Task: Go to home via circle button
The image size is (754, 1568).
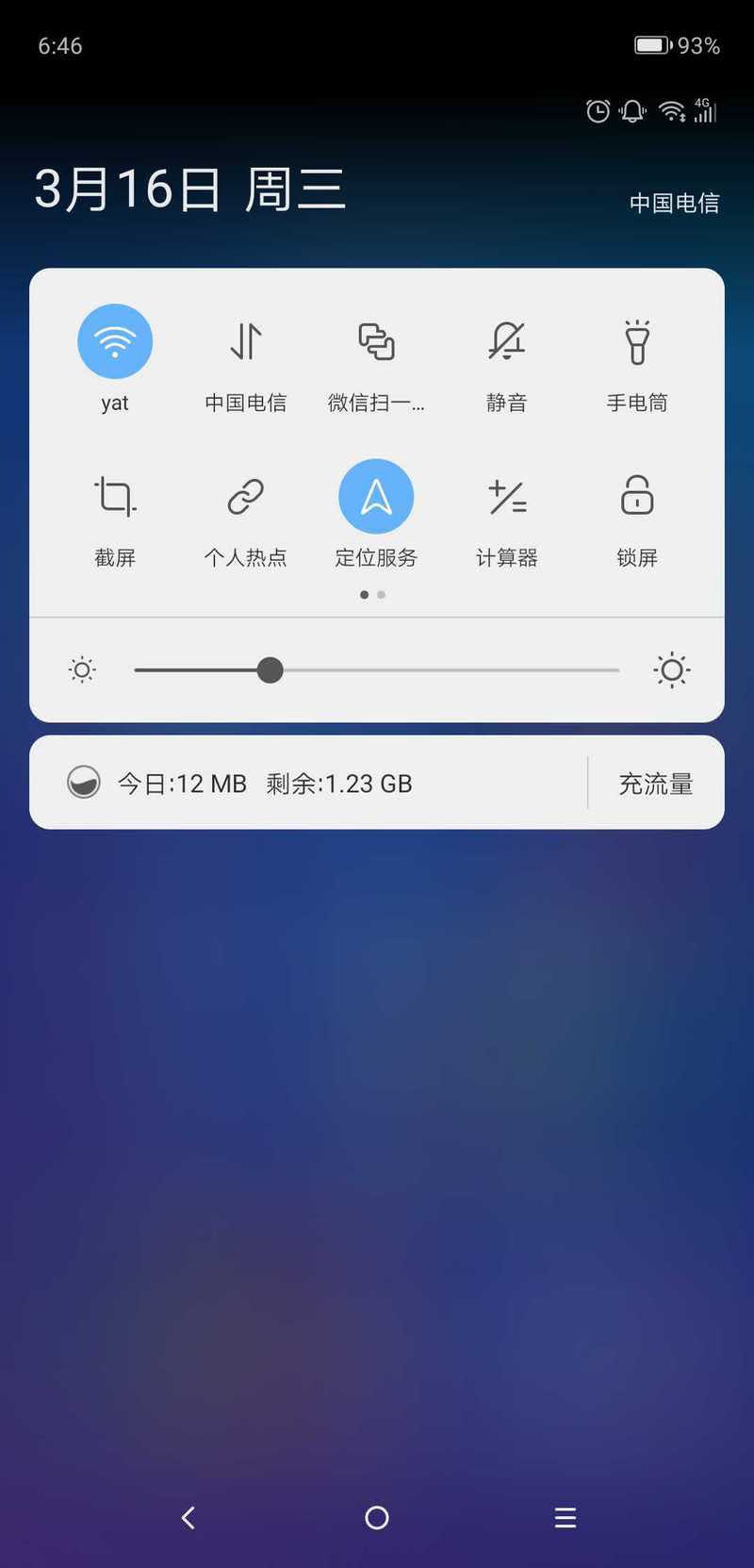Action: pyautogui.click(x=377, y=1517)
